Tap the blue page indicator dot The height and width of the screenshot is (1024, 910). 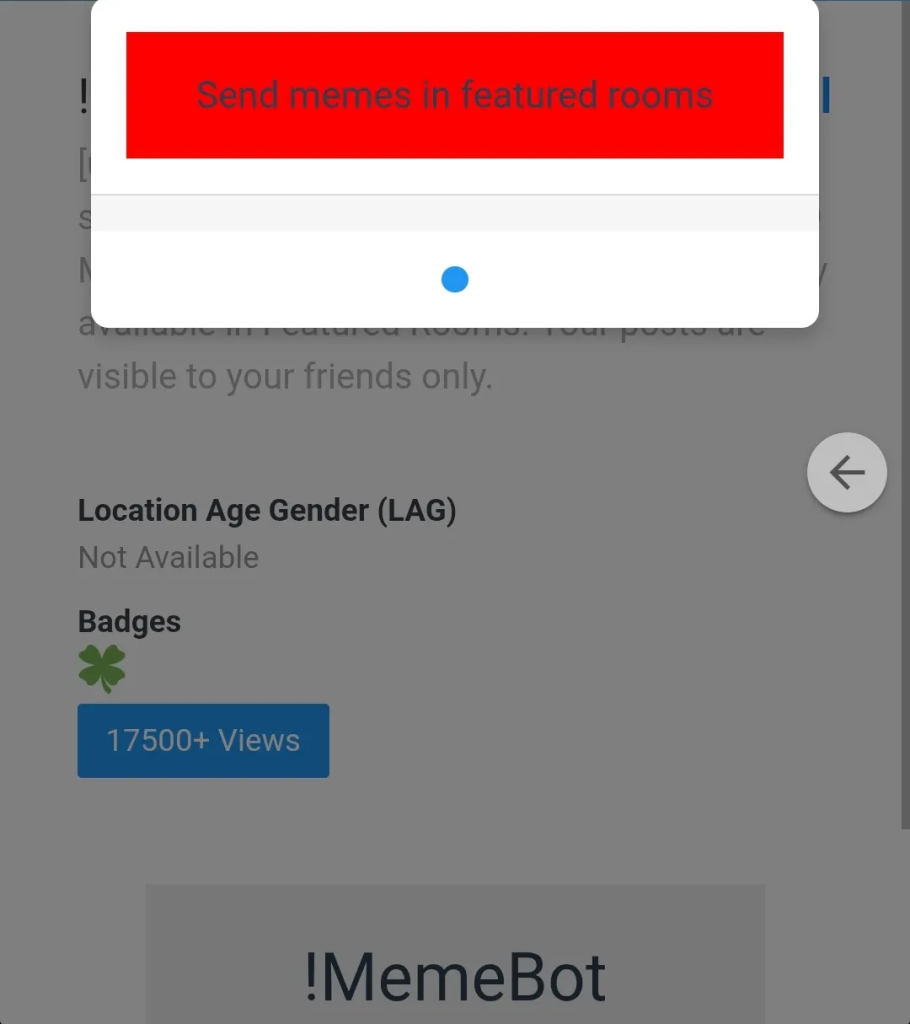(455, 279)
